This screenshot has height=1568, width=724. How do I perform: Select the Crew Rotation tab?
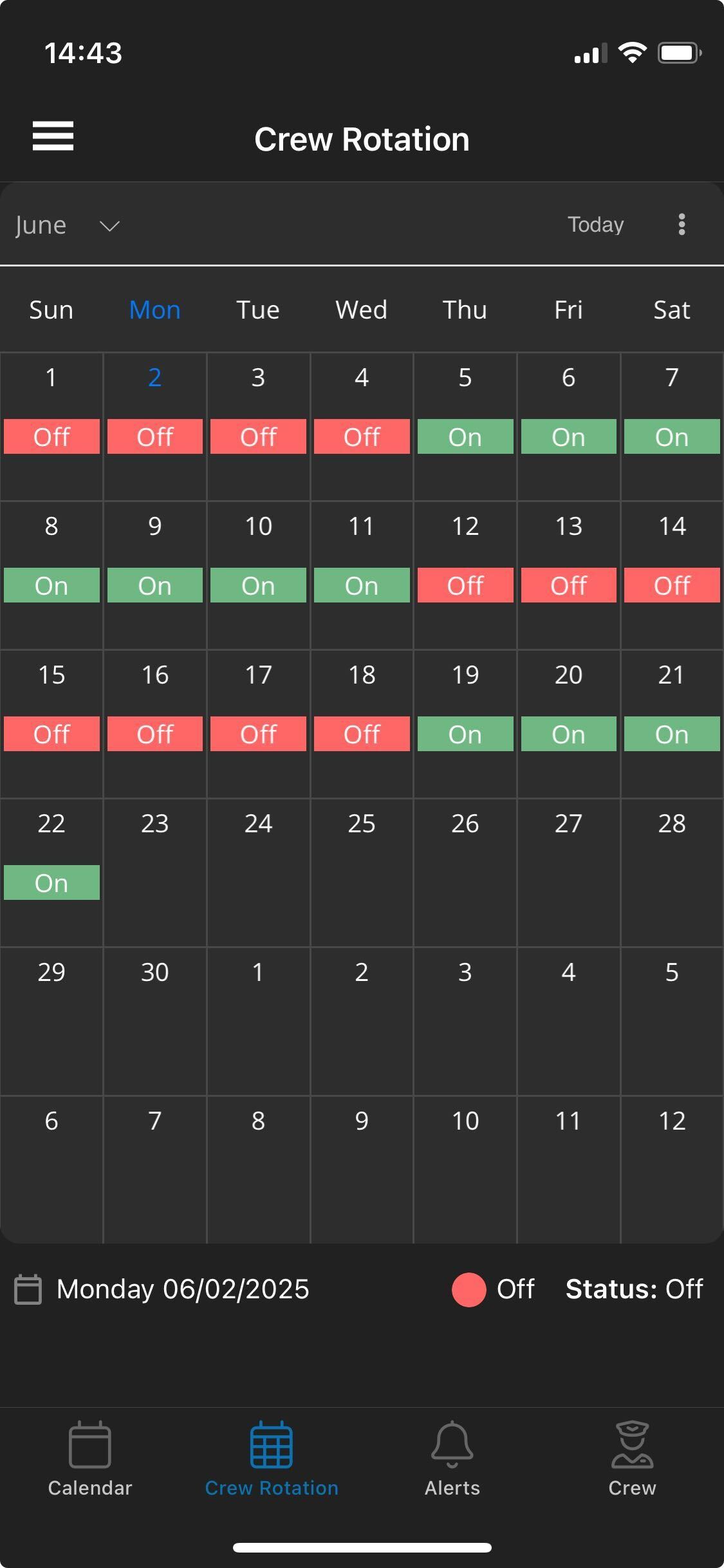pyautogui.click(x=271, y=1459)
